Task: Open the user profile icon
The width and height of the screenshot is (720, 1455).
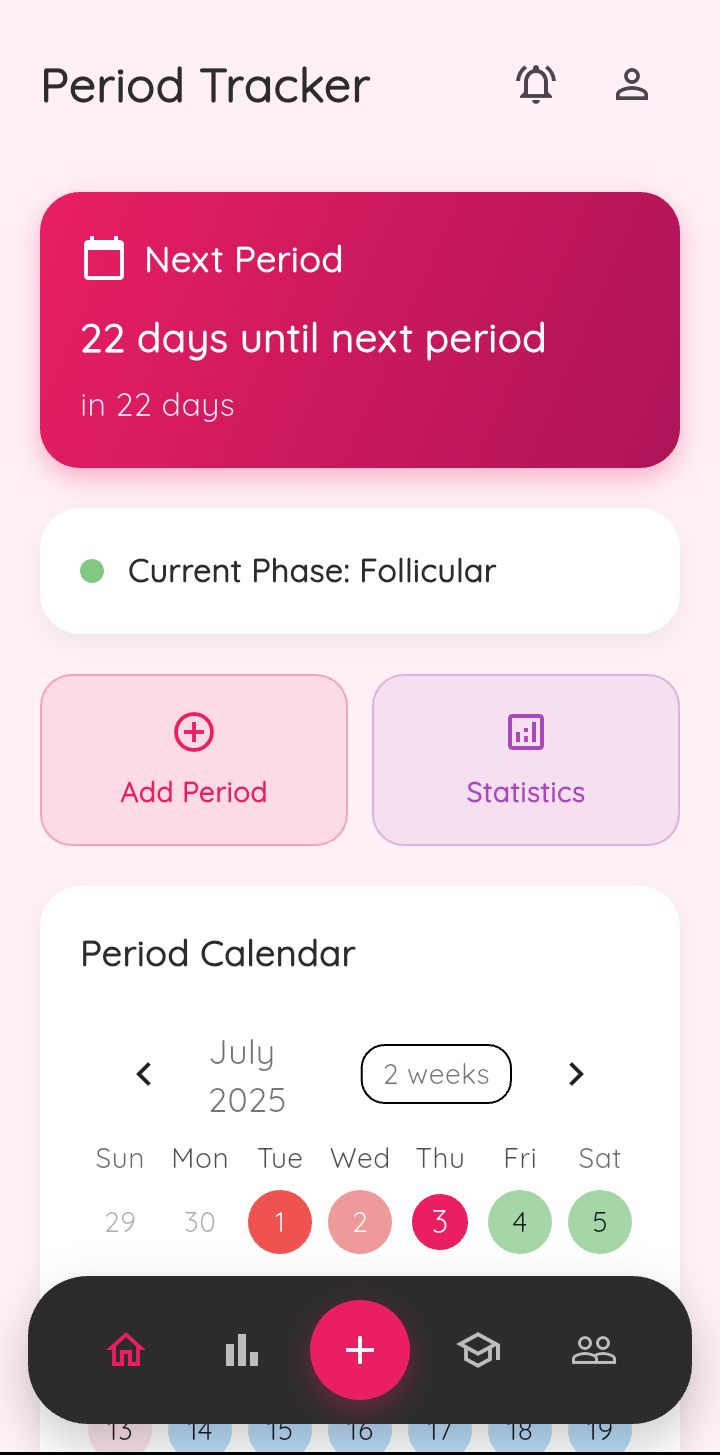Action: click(x=632, y=85)
